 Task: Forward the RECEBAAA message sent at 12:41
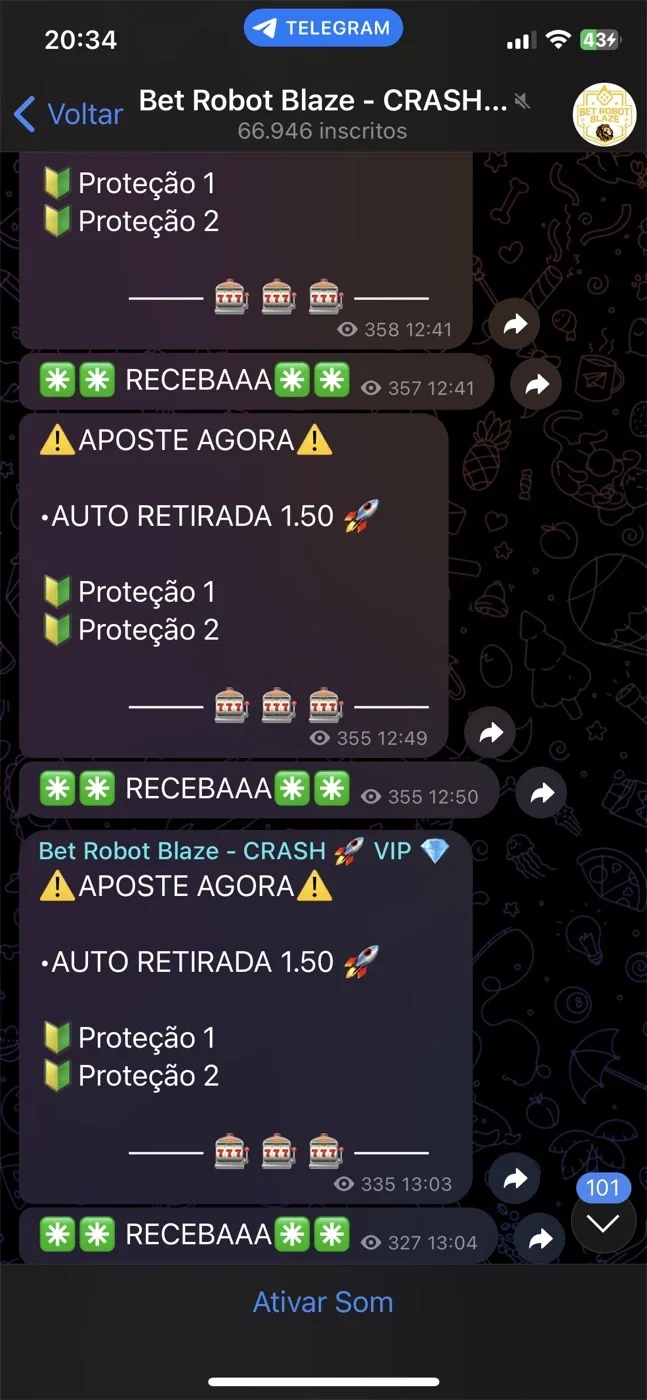(537, 384)
